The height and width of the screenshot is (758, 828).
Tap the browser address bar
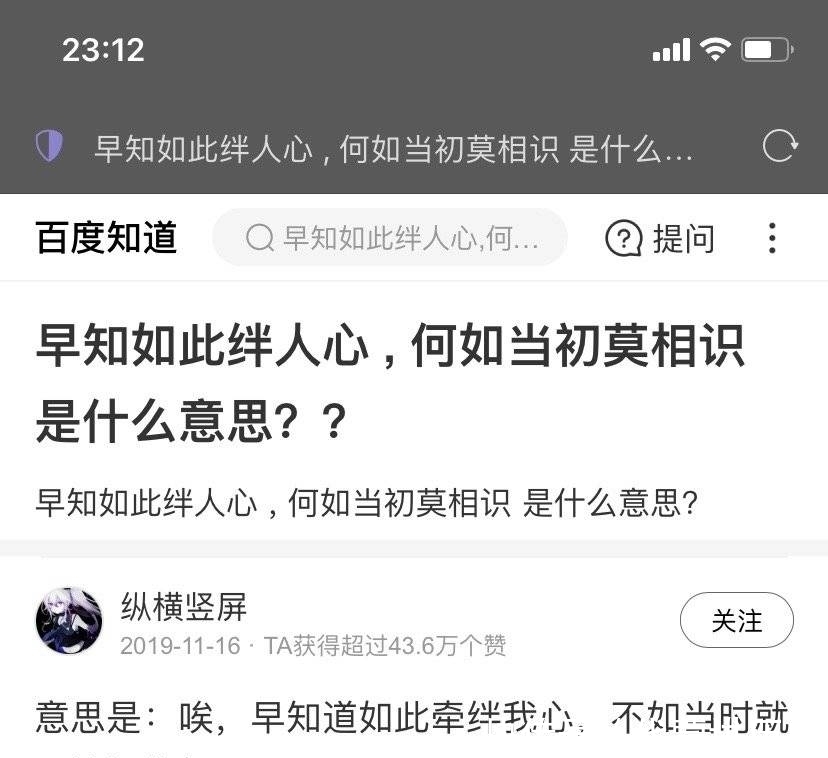(x=393, y=149)
